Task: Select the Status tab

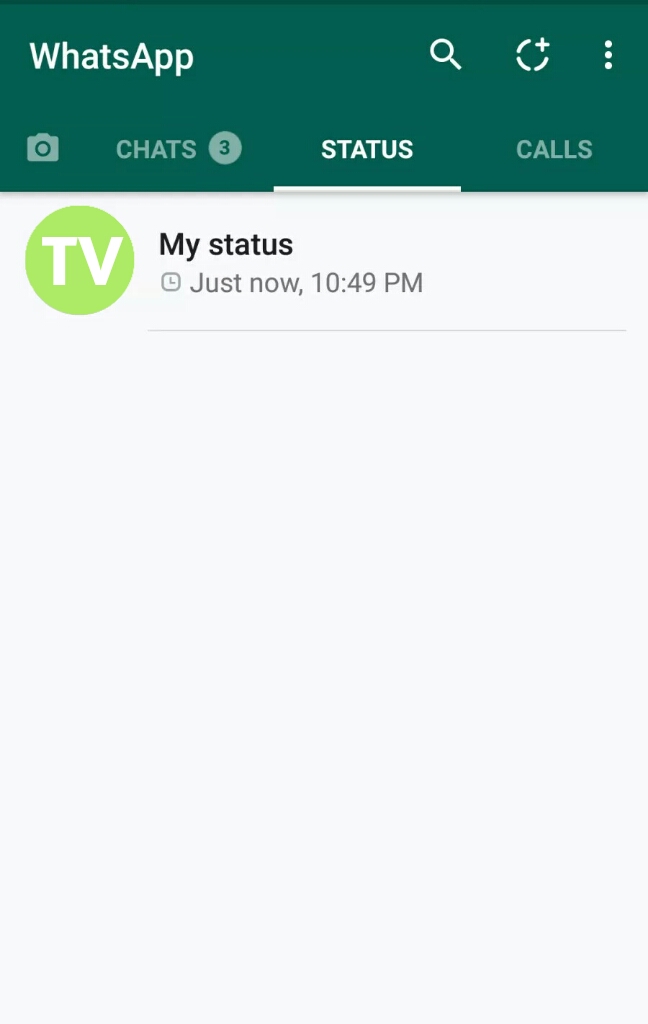Action: pos(367,149)
